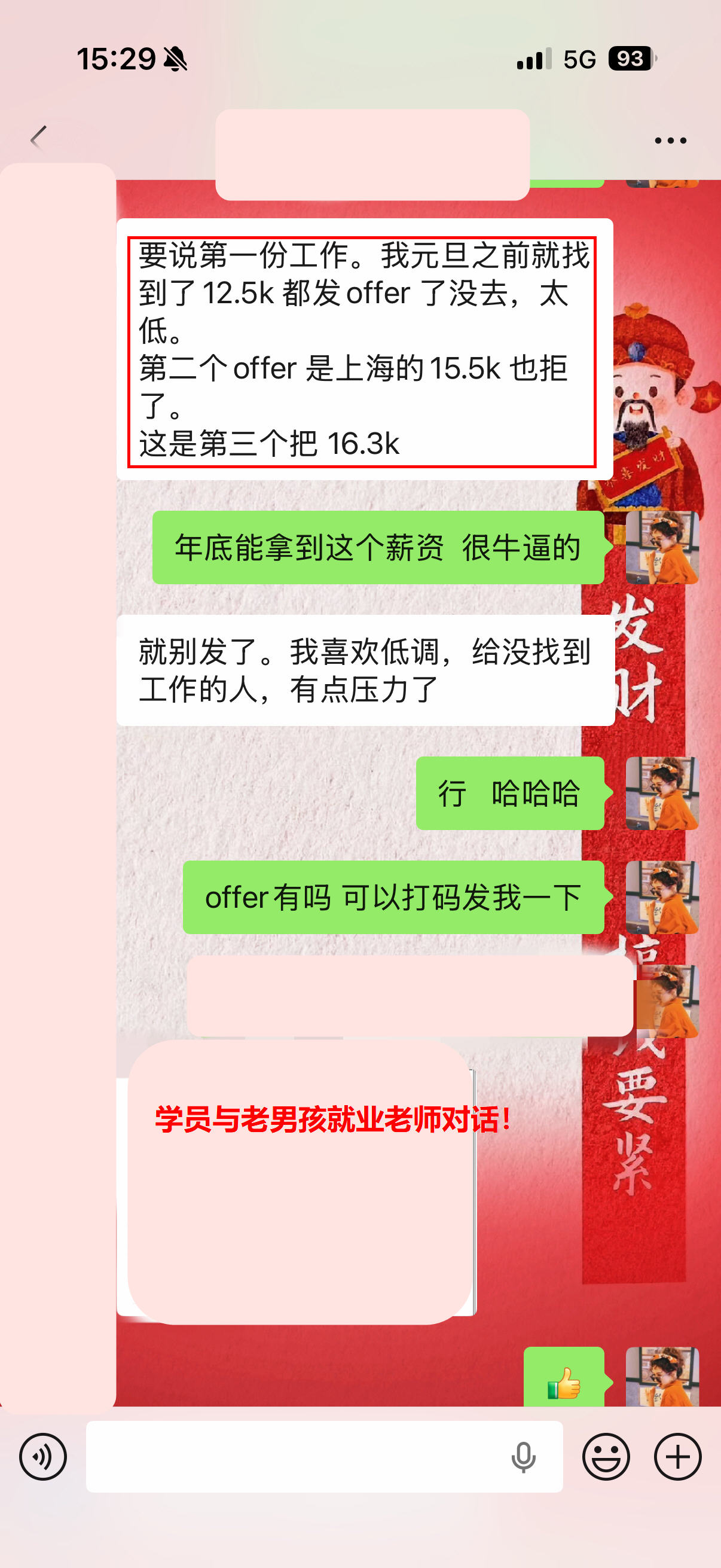Open the chat's three-dot menu
Viewport: 721px width, 1568px height.
670,141
